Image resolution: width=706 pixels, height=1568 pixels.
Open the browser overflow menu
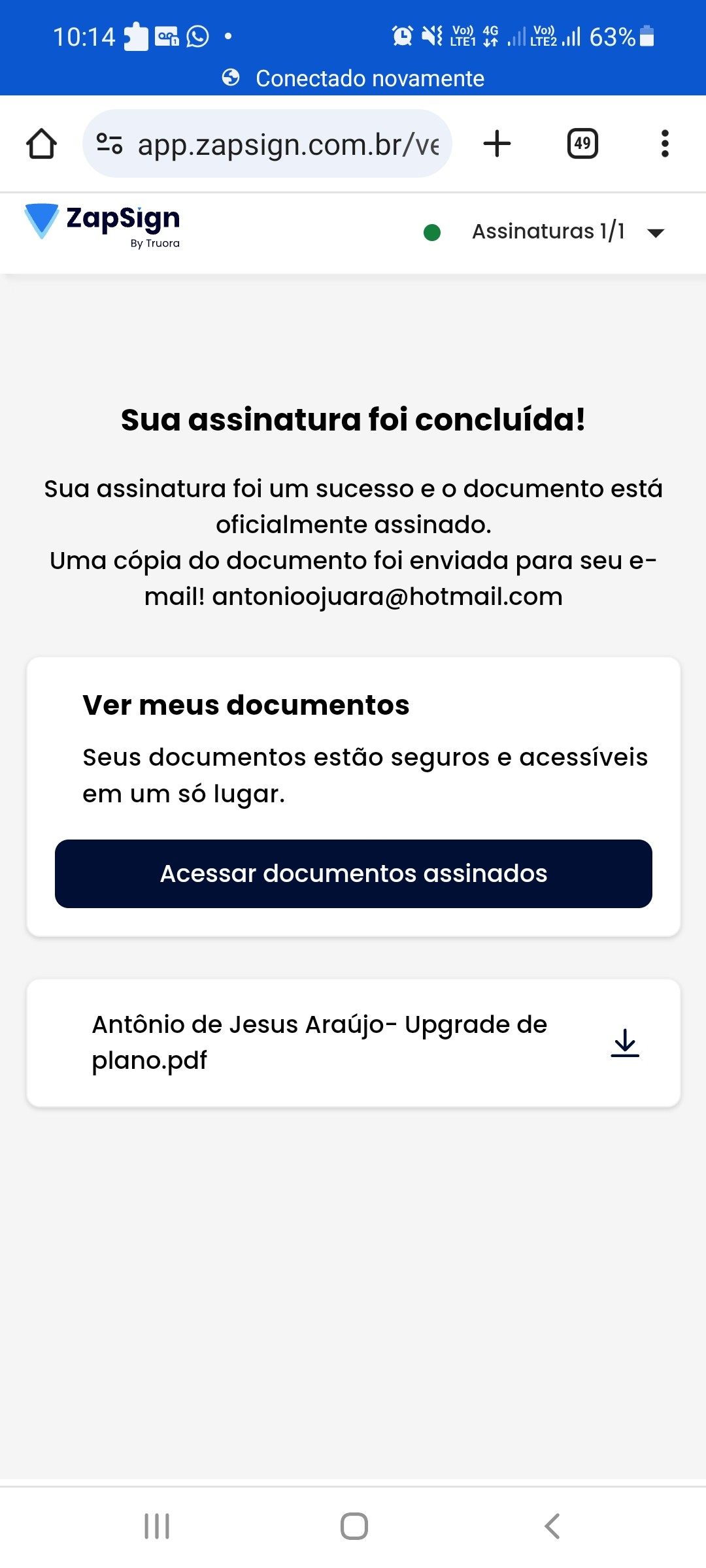tap(665, 144)
